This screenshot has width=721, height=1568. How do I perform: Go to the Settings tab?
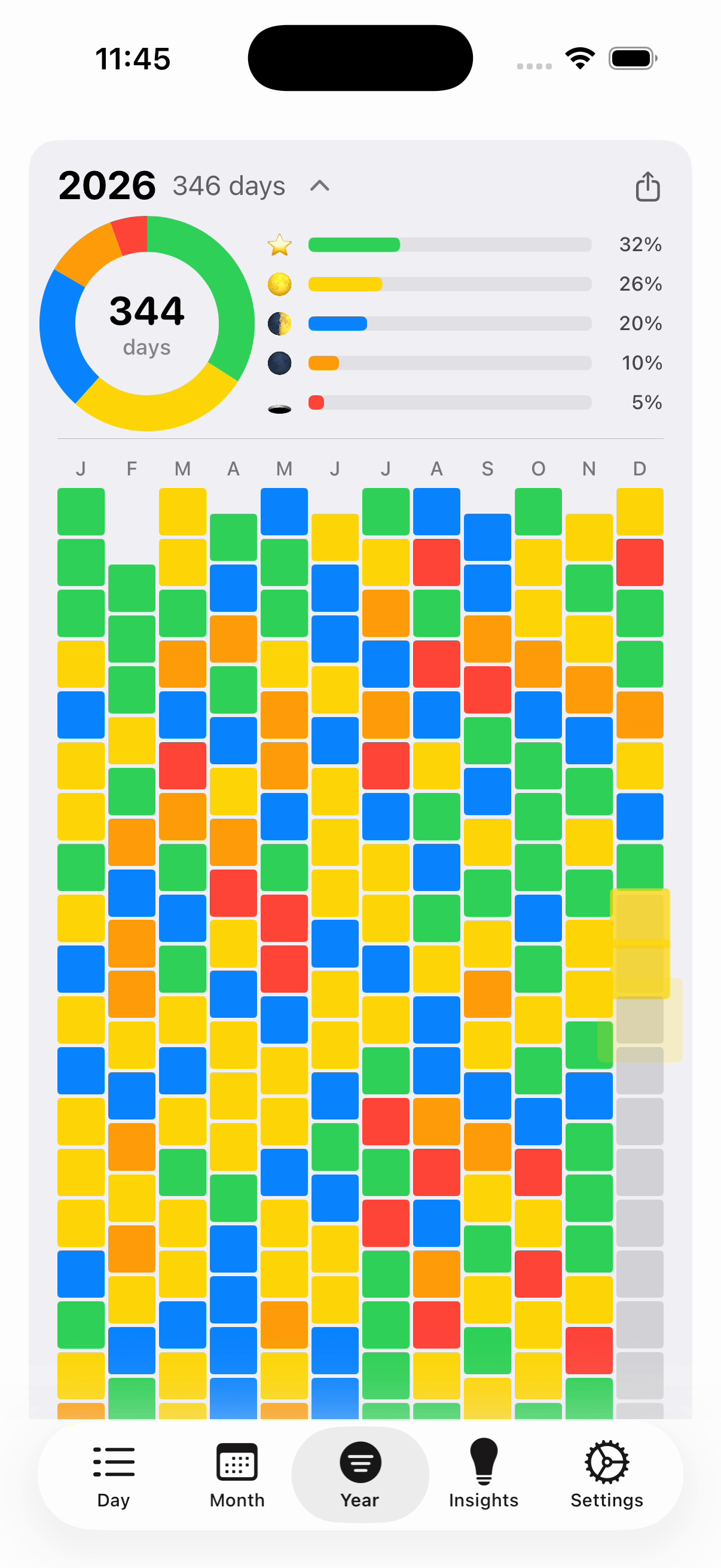coord(607,1474)
